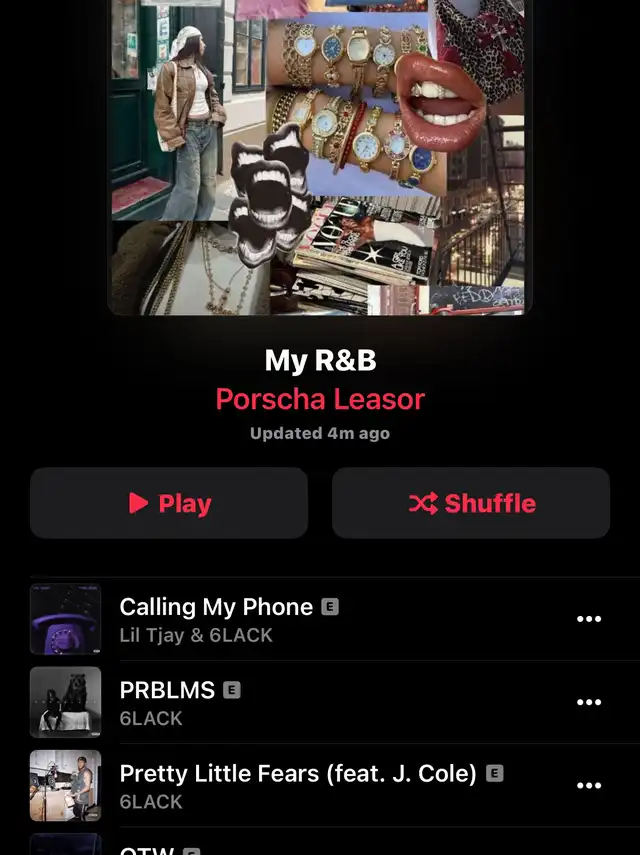Viewport: 640px width, 855px height.
Task: Play the My R&B playlist
Action: (169, 503)
